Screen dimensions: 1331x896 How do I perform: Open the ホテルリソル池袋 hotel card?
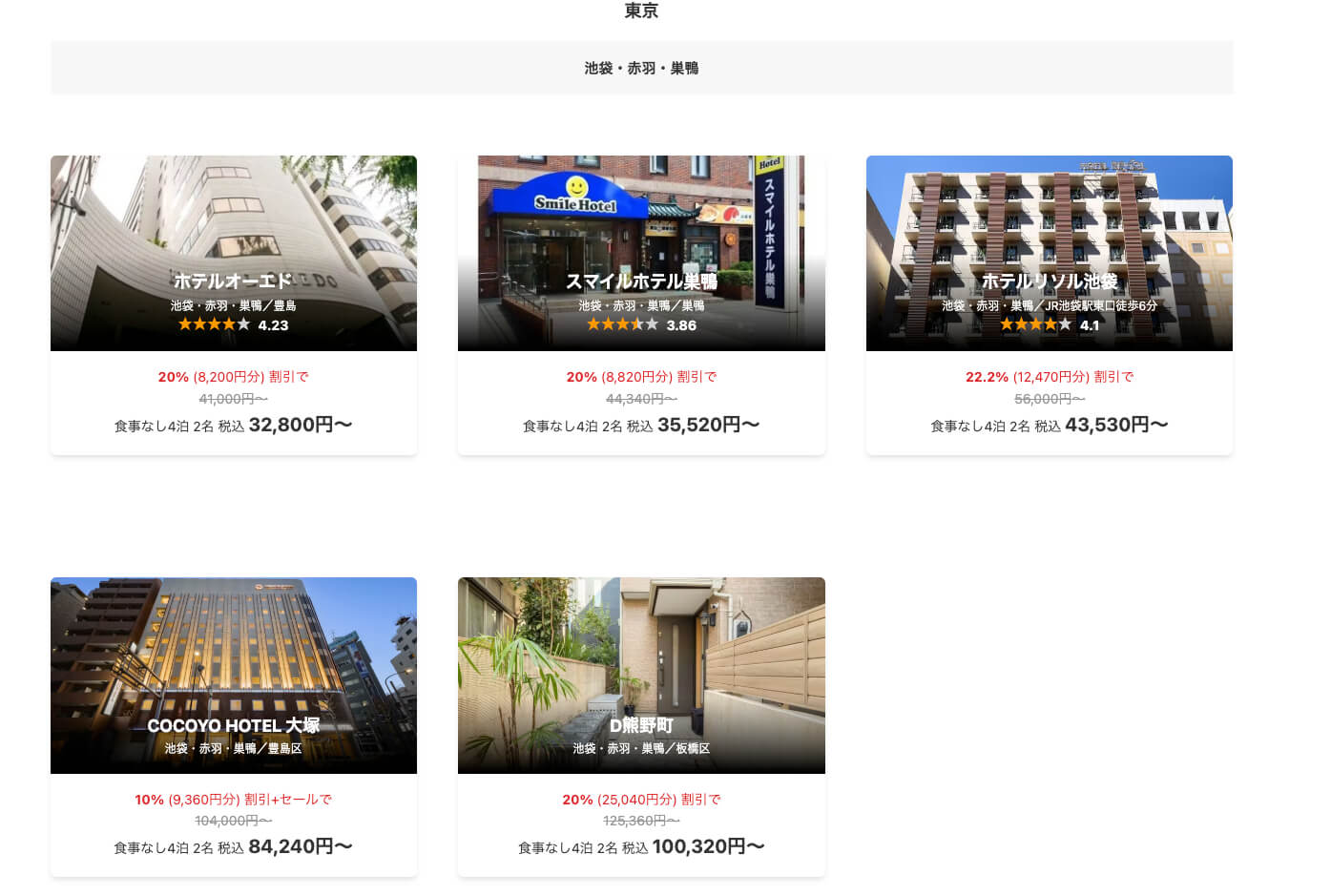(x=1049, y=281)
